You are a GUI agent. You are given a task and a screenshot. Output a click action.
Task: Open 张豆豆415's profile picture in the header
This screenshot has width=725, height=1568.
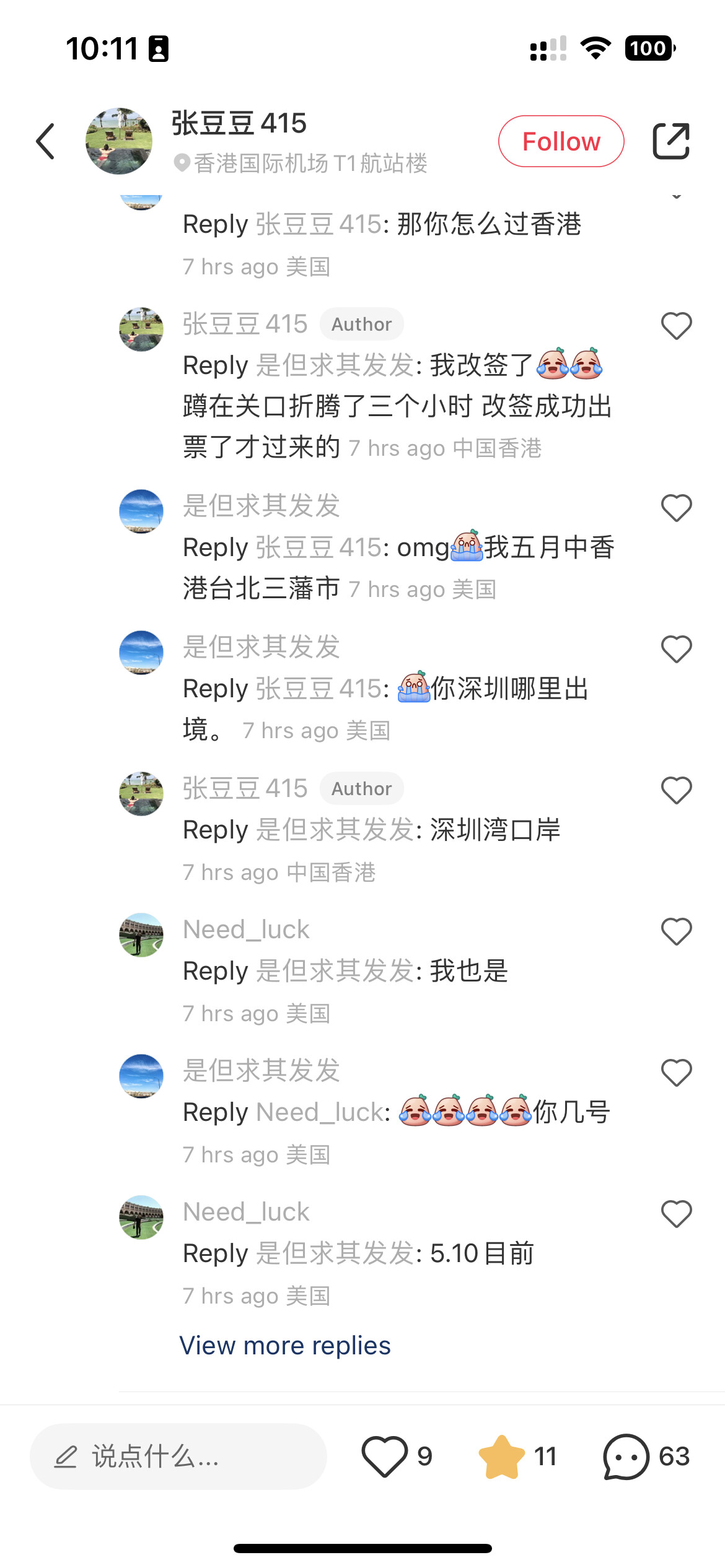click(119, 141)
